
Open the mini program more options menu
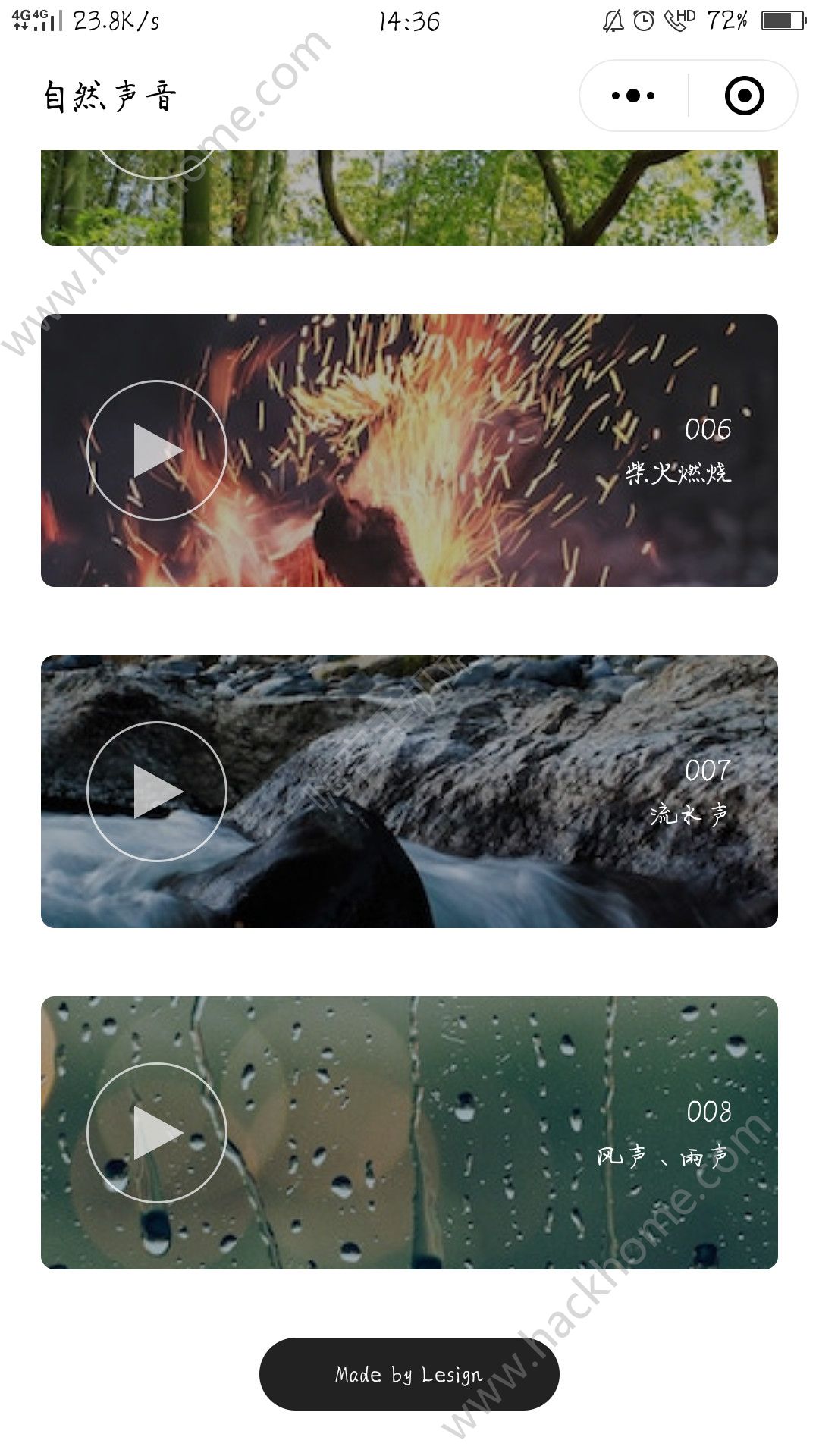click(633, 96)
